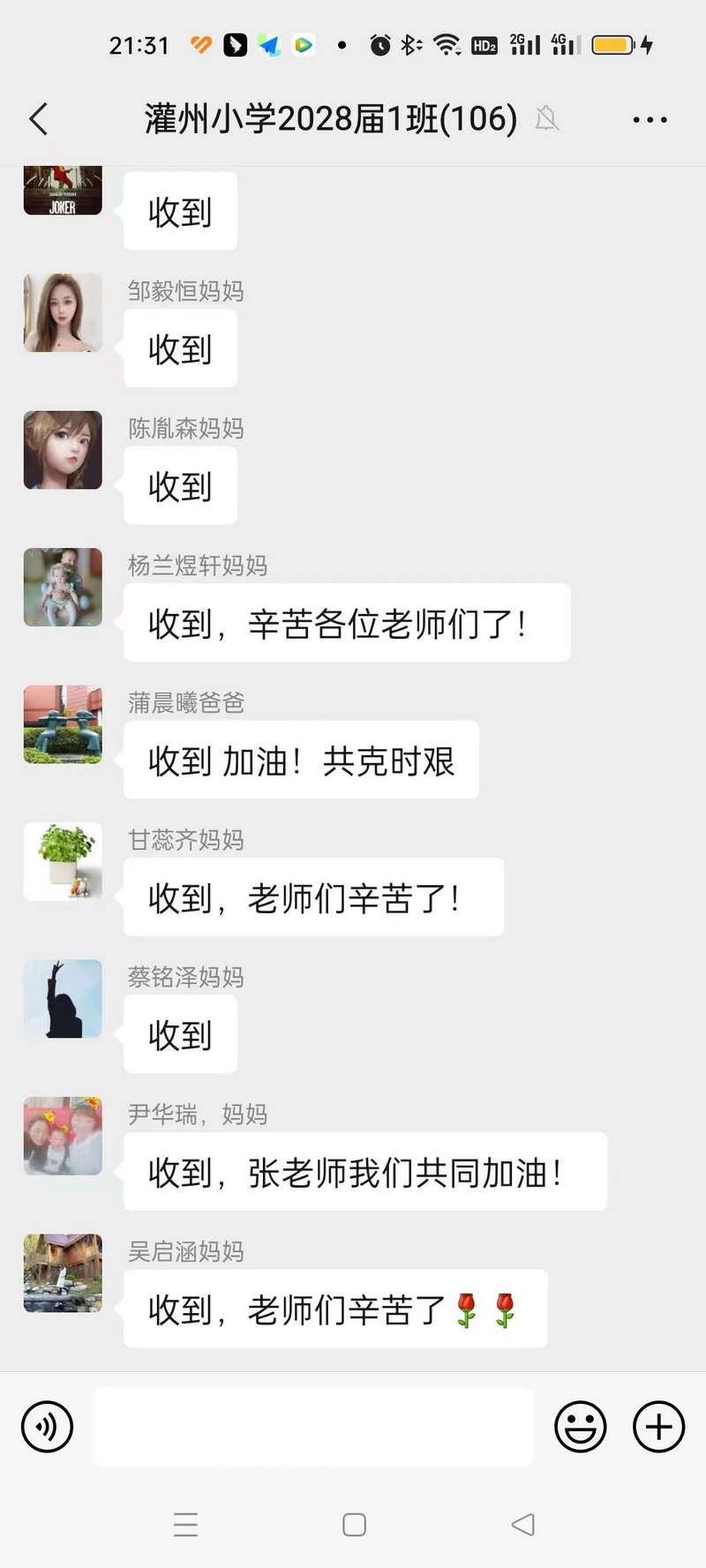The image size is (706, 1568).
Task: Open 蔡铭泽妈妈's avatar profile
Action: pos(63,999)
